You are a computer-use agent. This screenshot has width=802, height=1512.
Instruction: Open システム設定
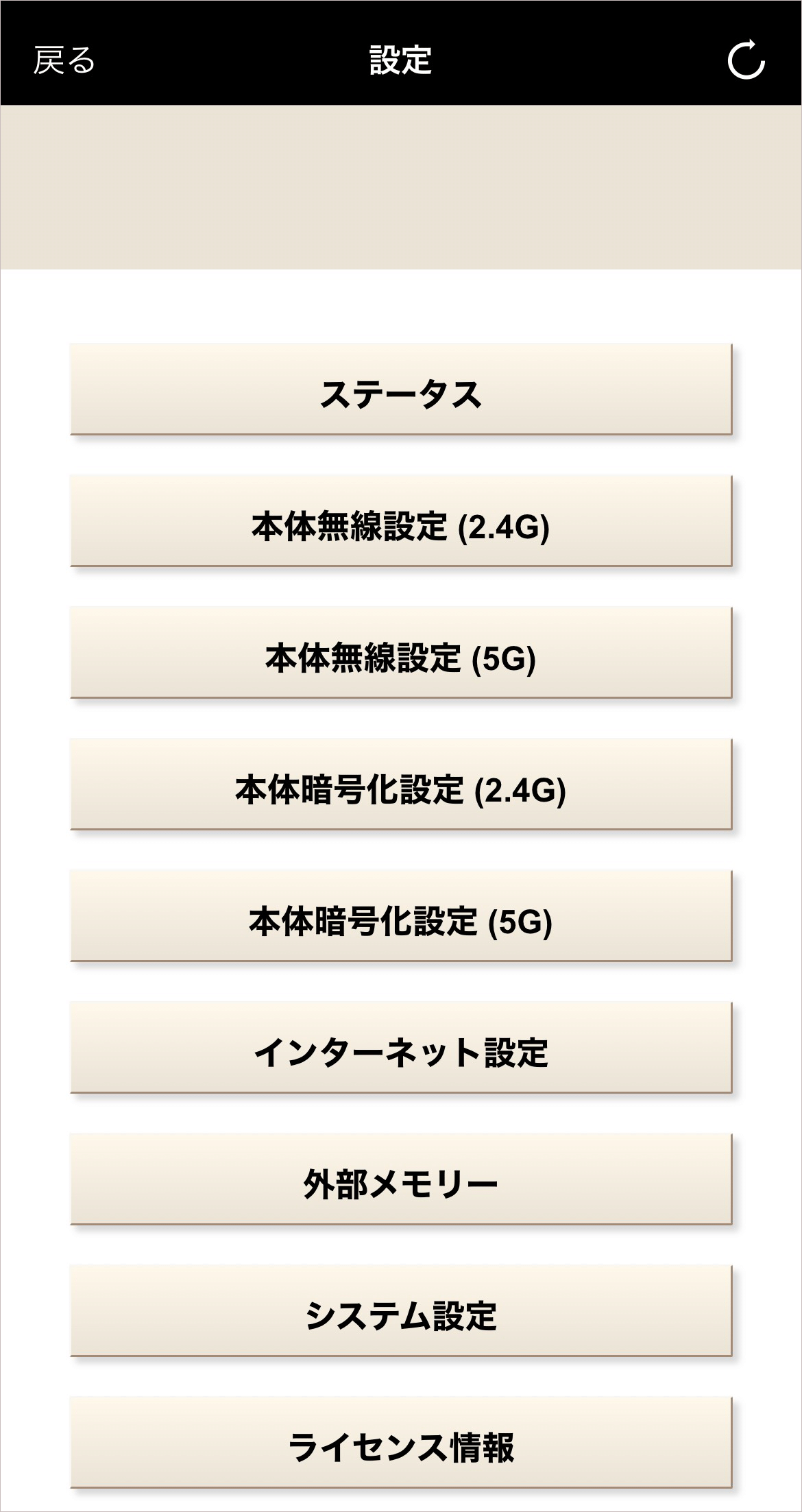point(401,1310)
